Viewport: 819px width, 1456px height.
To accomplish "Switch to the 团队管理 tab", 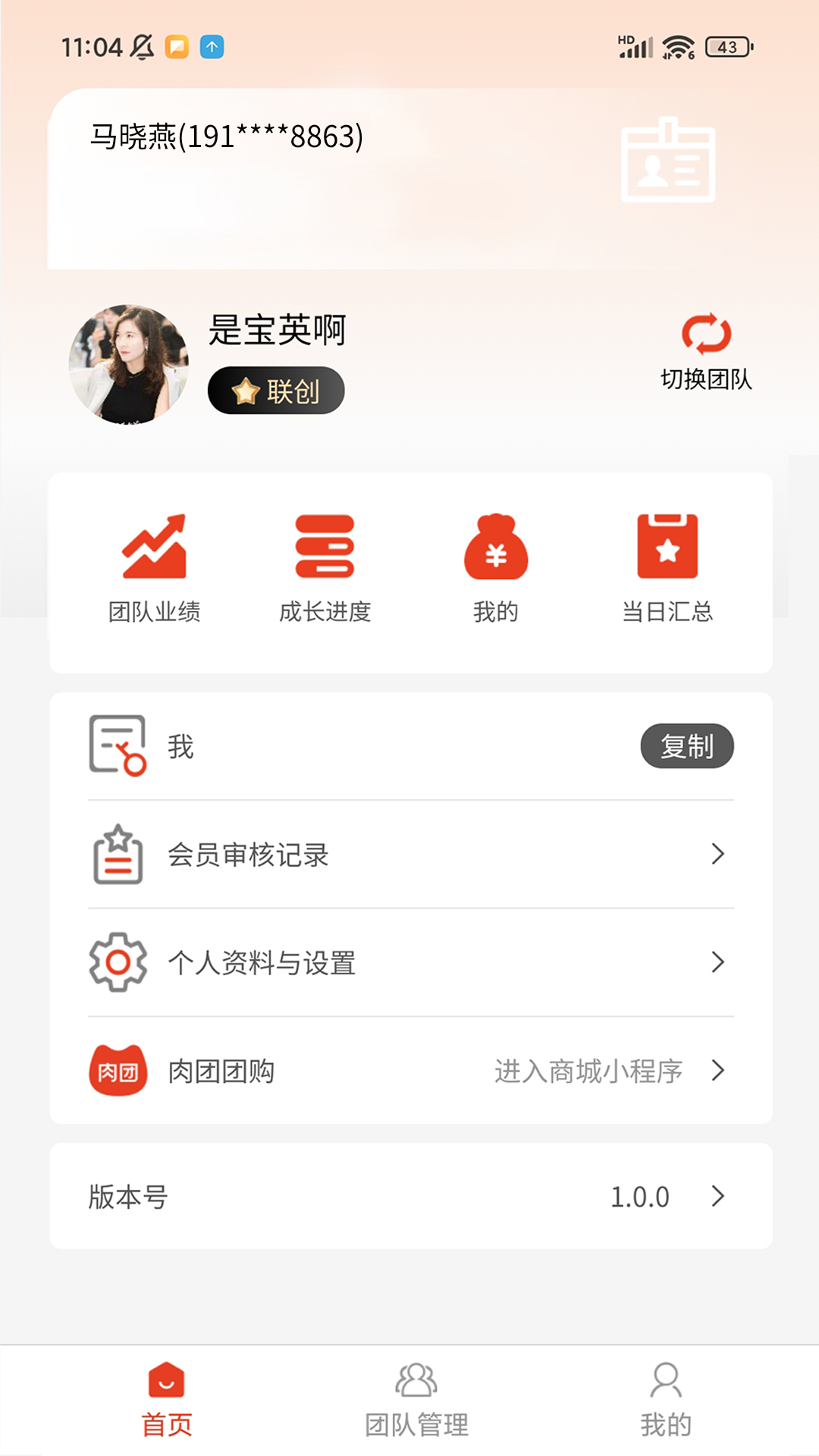I will (416, 1403).
